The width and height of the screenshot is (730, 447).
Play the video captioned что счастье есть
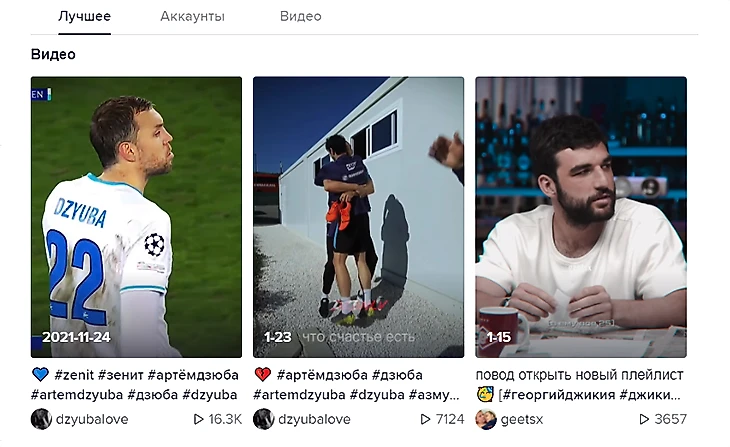(x=358, y=217)
